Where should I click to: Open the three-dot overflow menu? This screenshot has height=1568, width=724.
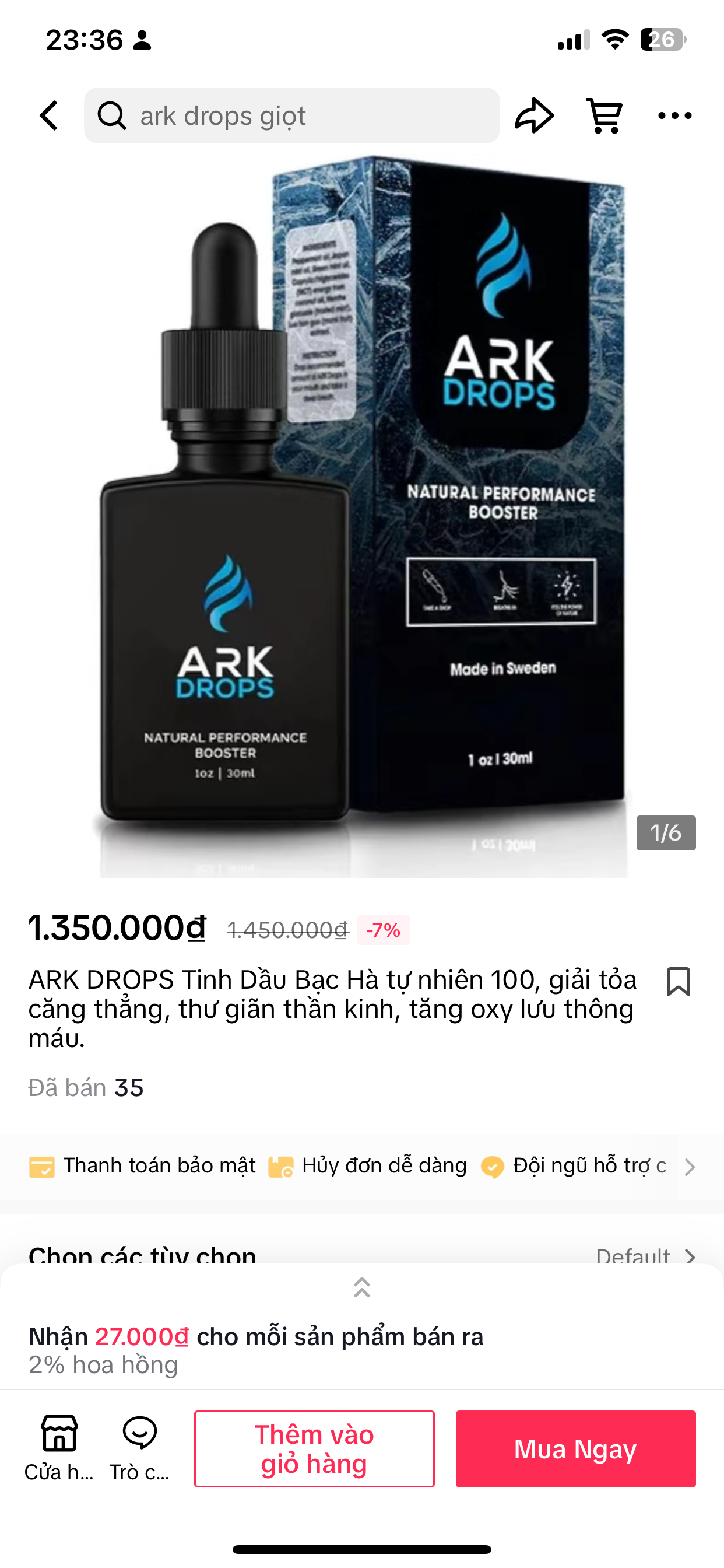(x=674, y=116)
